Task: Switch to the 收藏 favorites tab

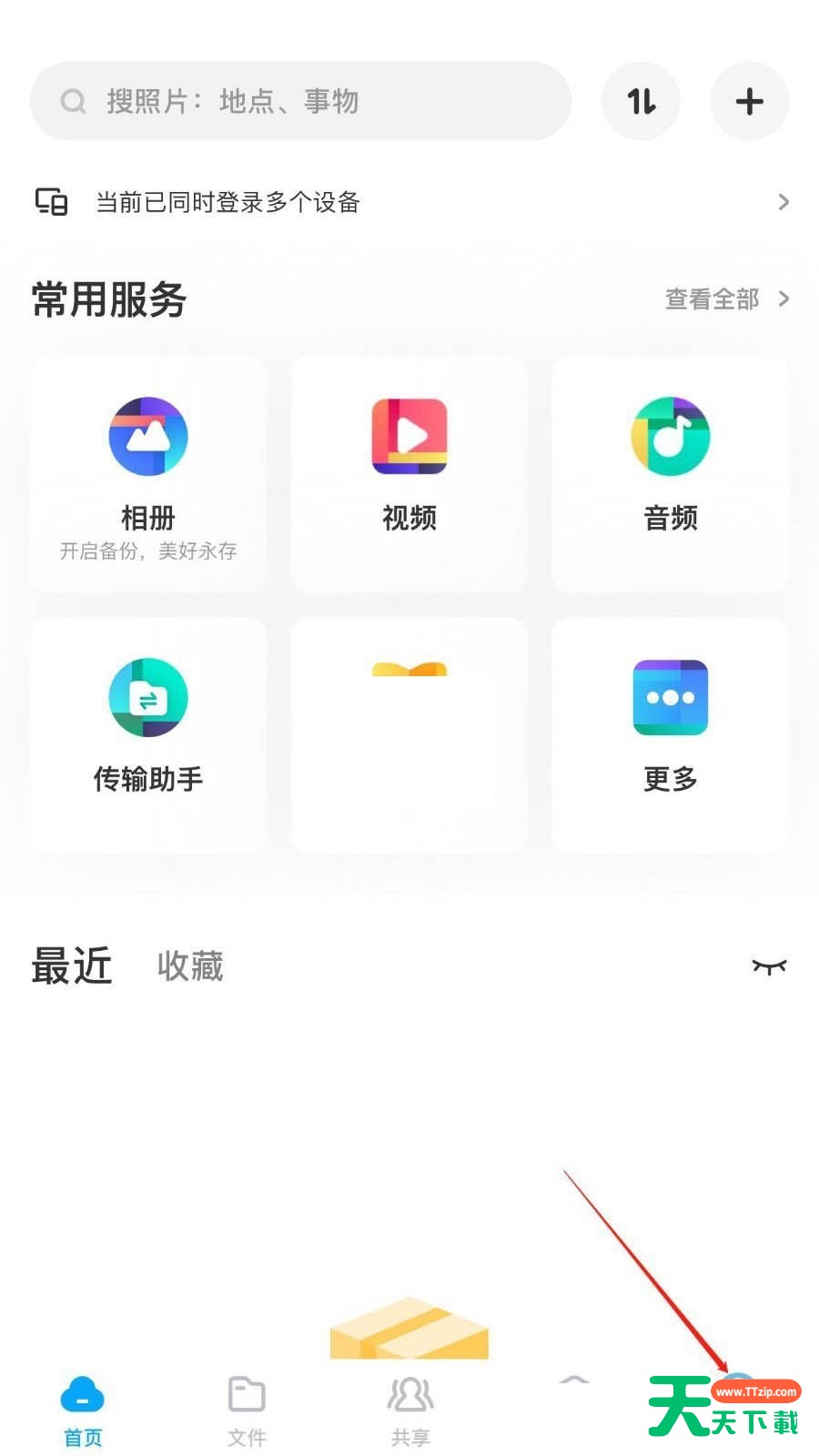Action: point(190,966)
